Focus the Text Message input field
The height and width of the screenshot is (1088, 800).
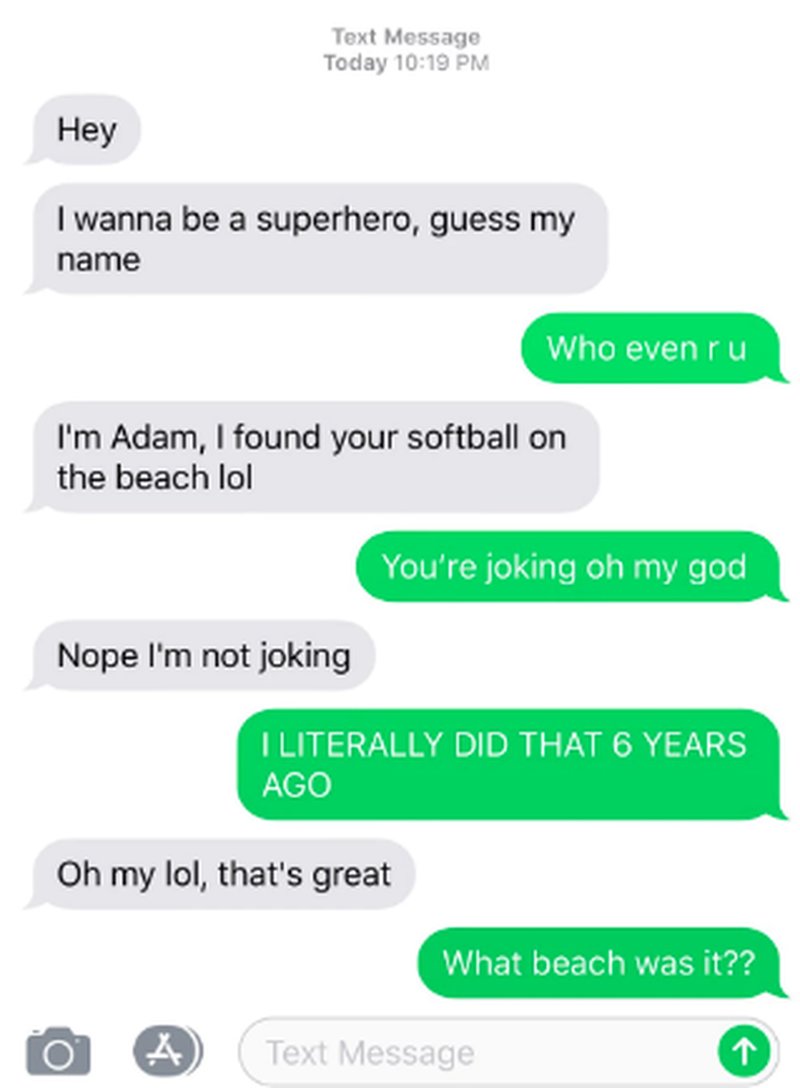pos(470,1052)
